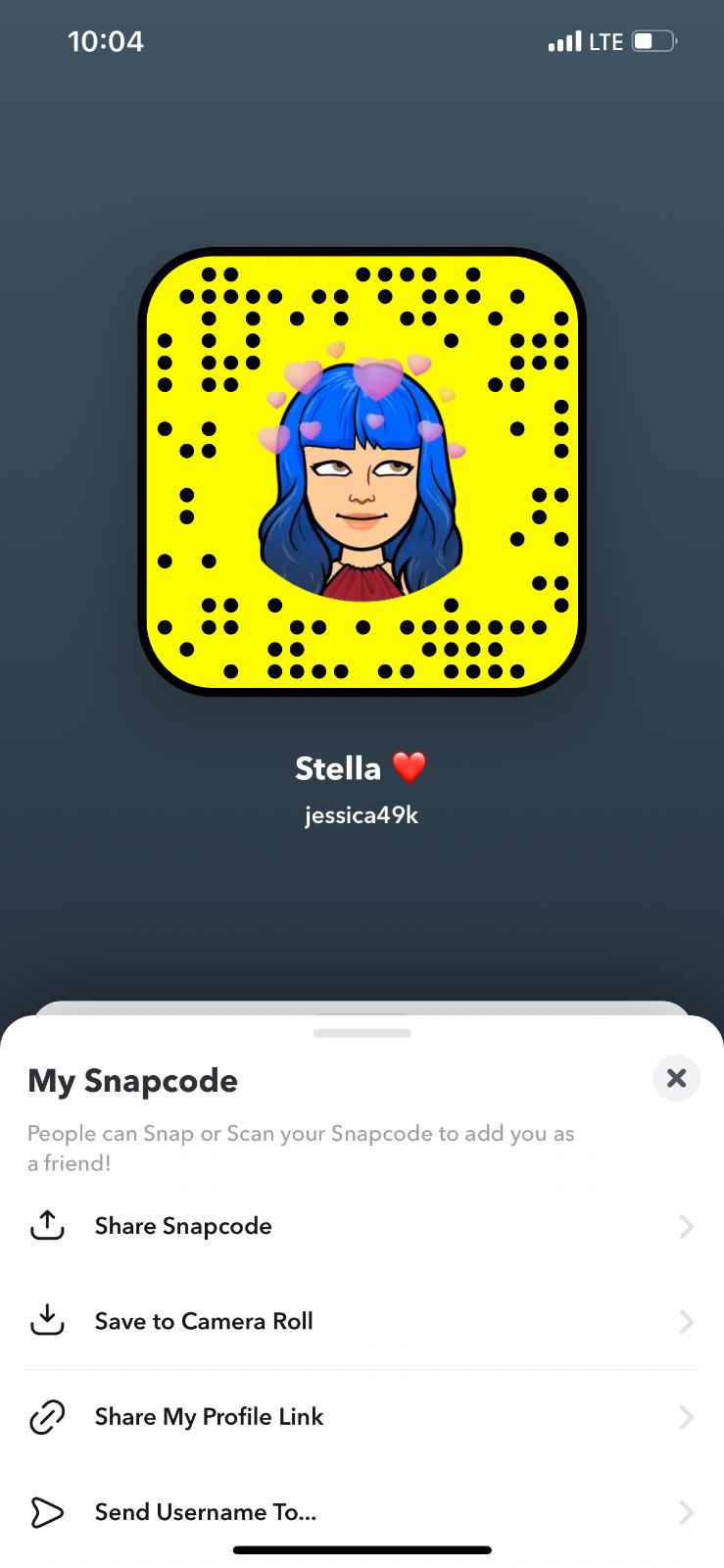Choose Send Username To...
Screen dimensions: 724x1568
(x=206, y=1511)
